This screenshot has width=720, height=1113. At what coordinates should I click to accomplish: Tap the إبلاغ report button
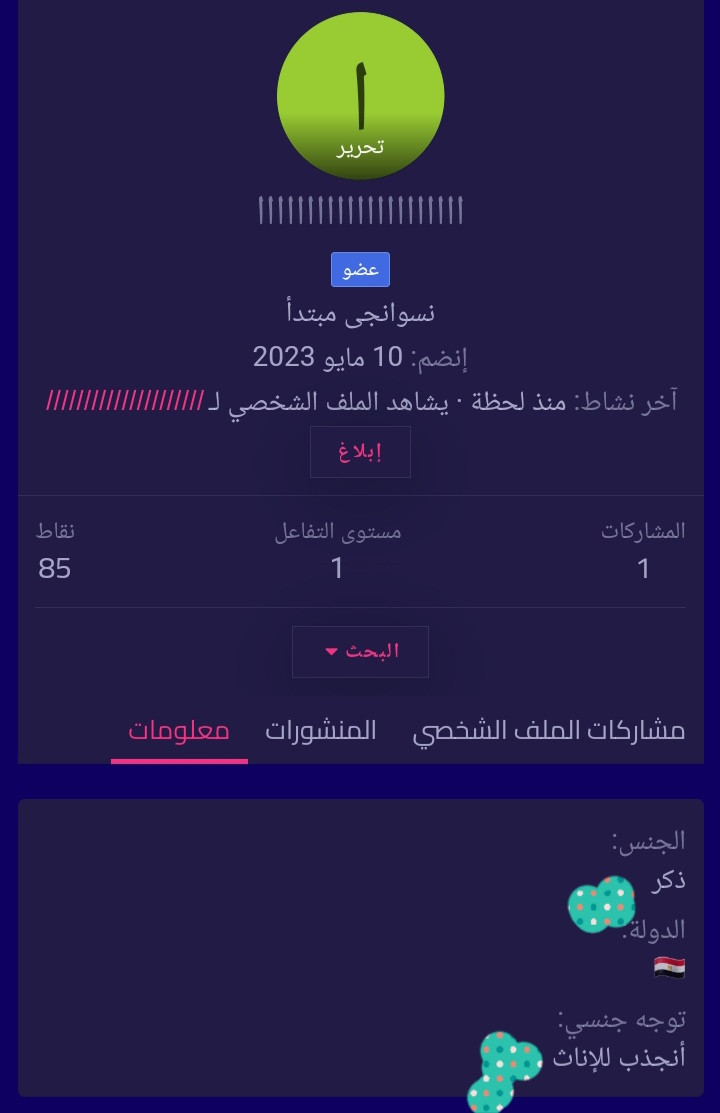point(360,452)
